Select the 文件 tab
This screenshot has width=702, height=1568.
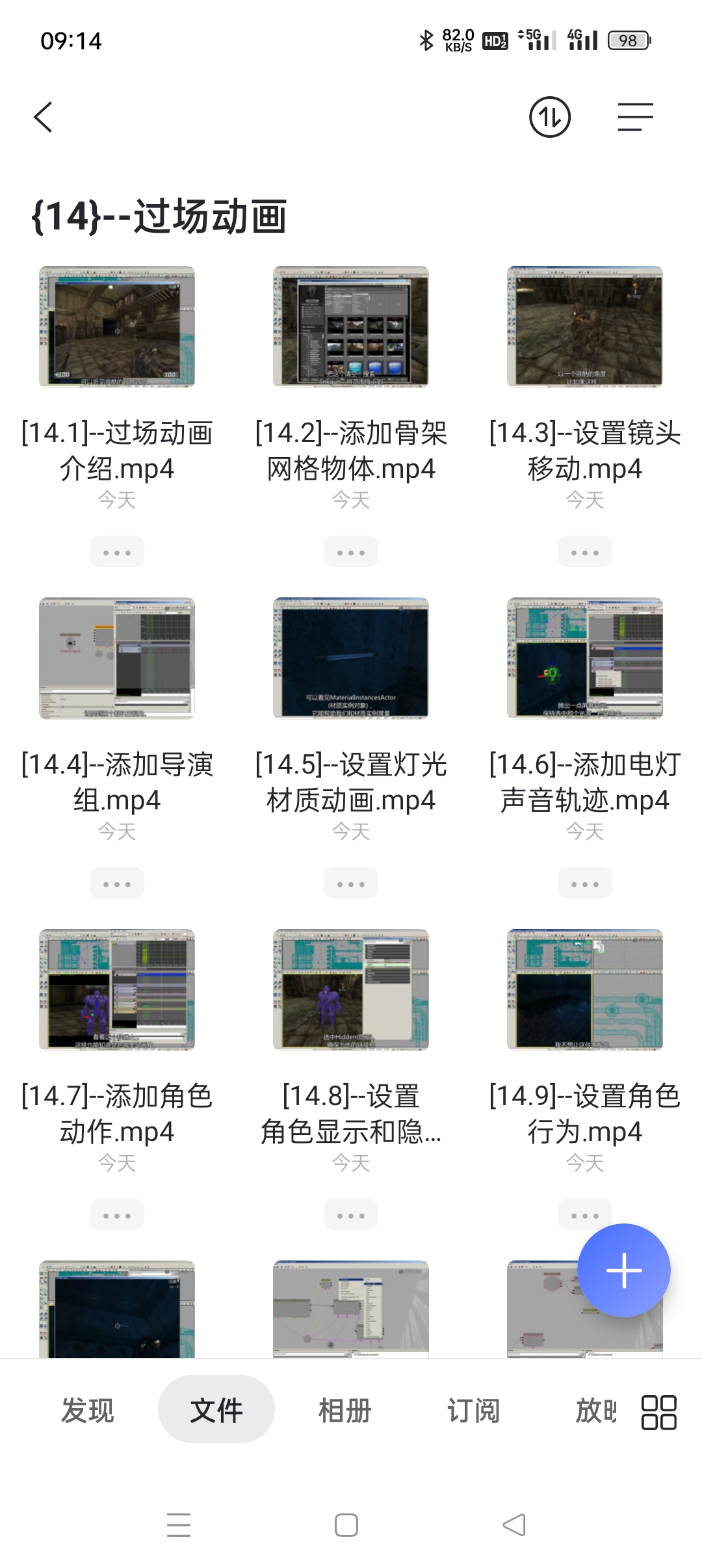[216, 1411]
